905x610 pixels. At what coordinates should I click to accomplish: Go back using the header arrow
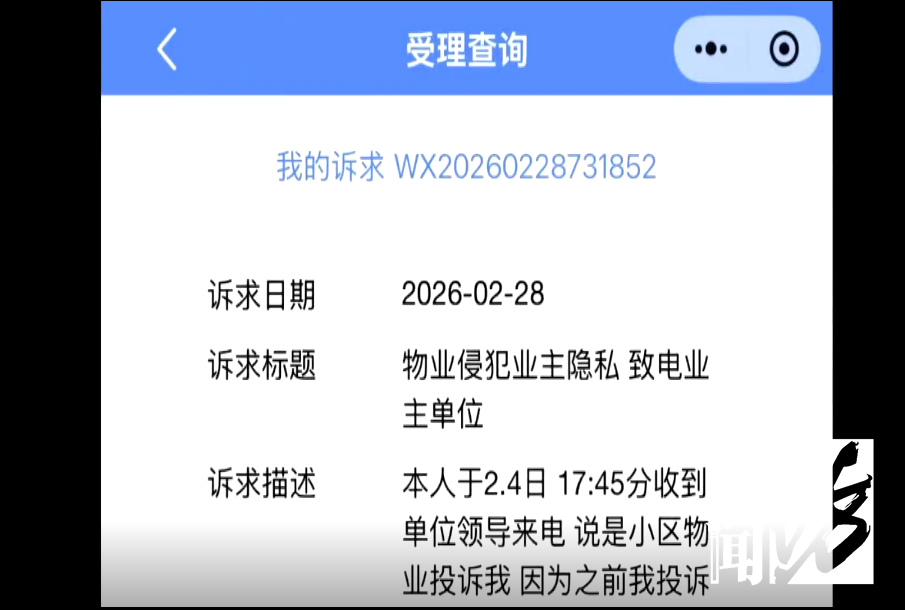pos(167,49)
